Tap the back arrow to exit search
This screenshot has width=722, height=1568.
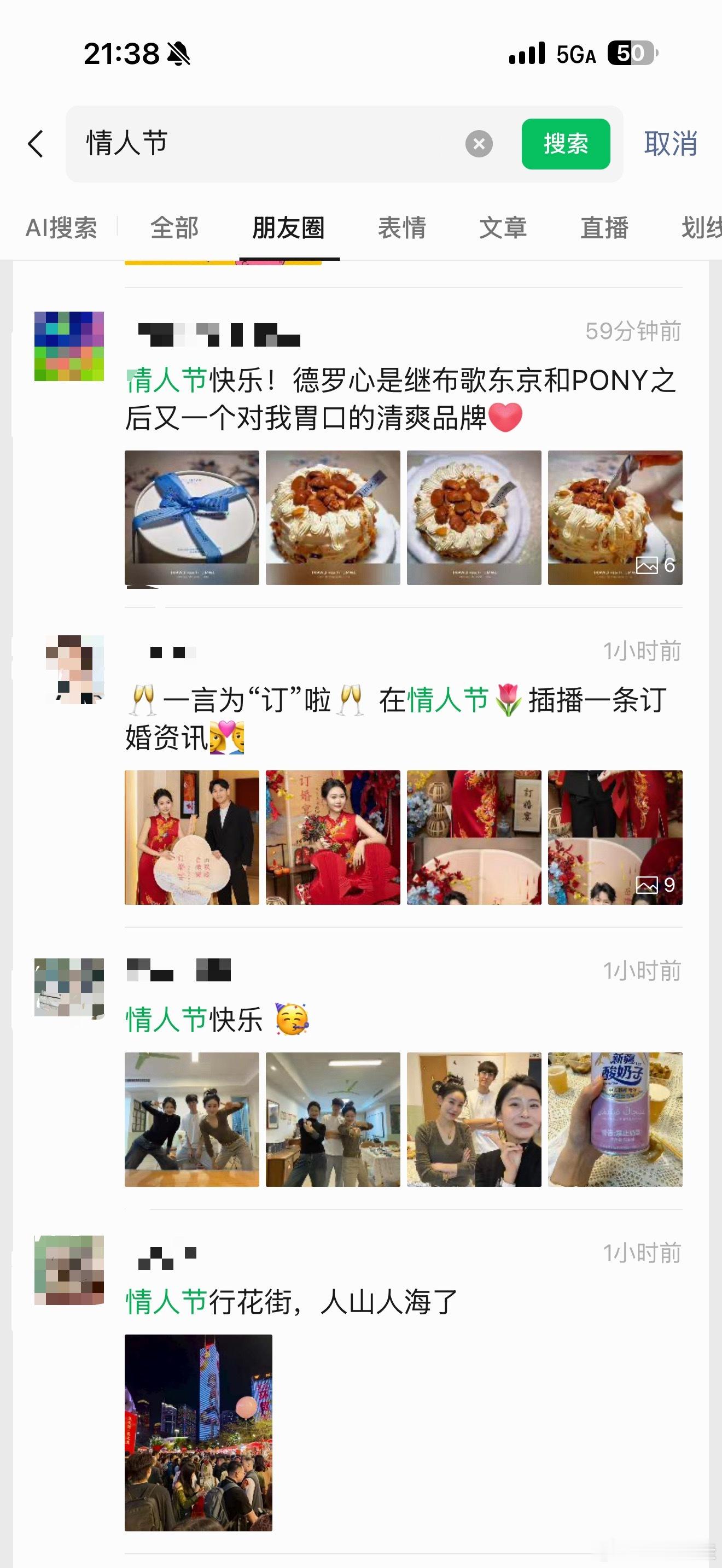point(34,144)
